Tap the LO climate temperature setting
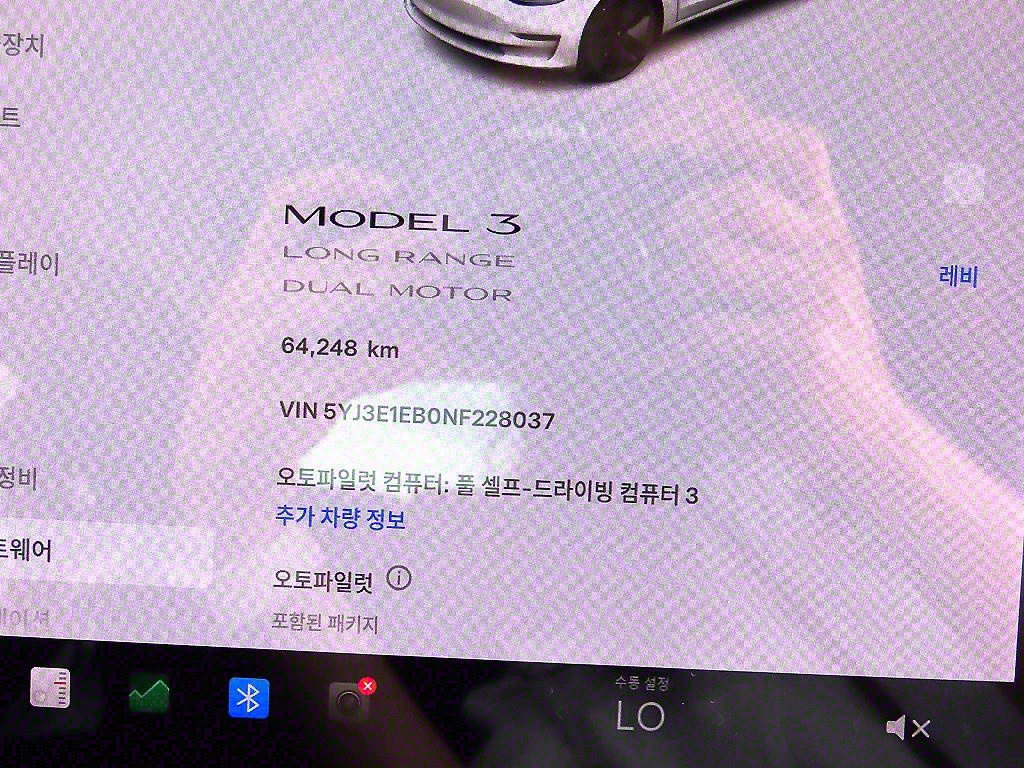 coord(640,715)
